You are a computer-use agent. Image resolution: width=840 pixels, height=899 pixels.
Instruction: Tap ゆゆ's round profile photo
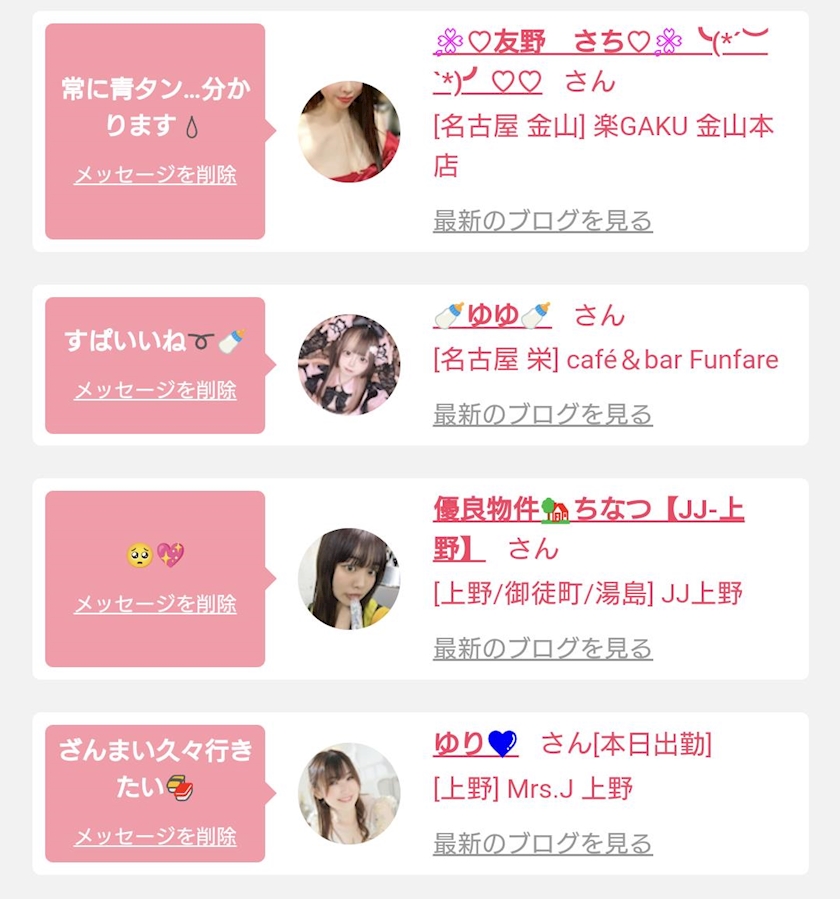[349, 365]
